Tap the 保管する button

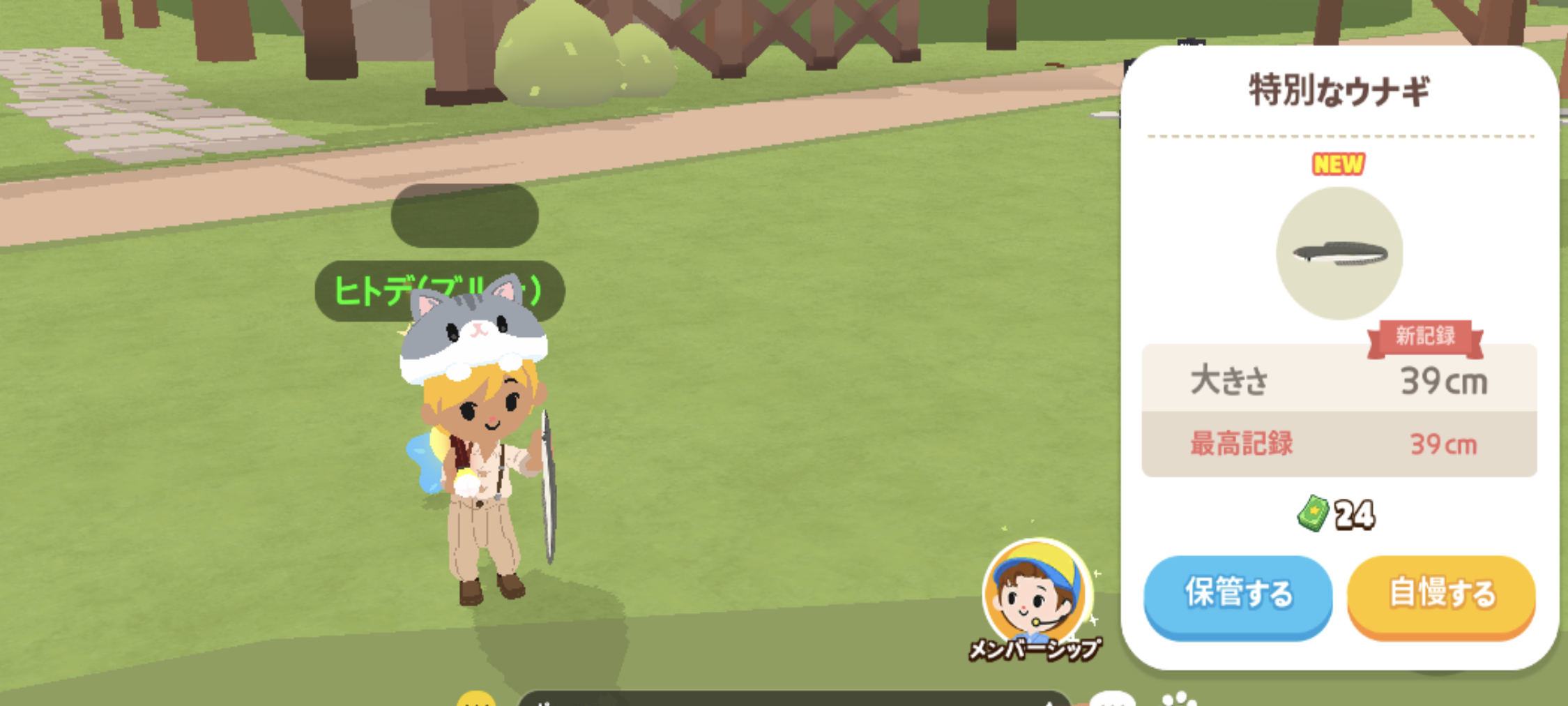1238,595
